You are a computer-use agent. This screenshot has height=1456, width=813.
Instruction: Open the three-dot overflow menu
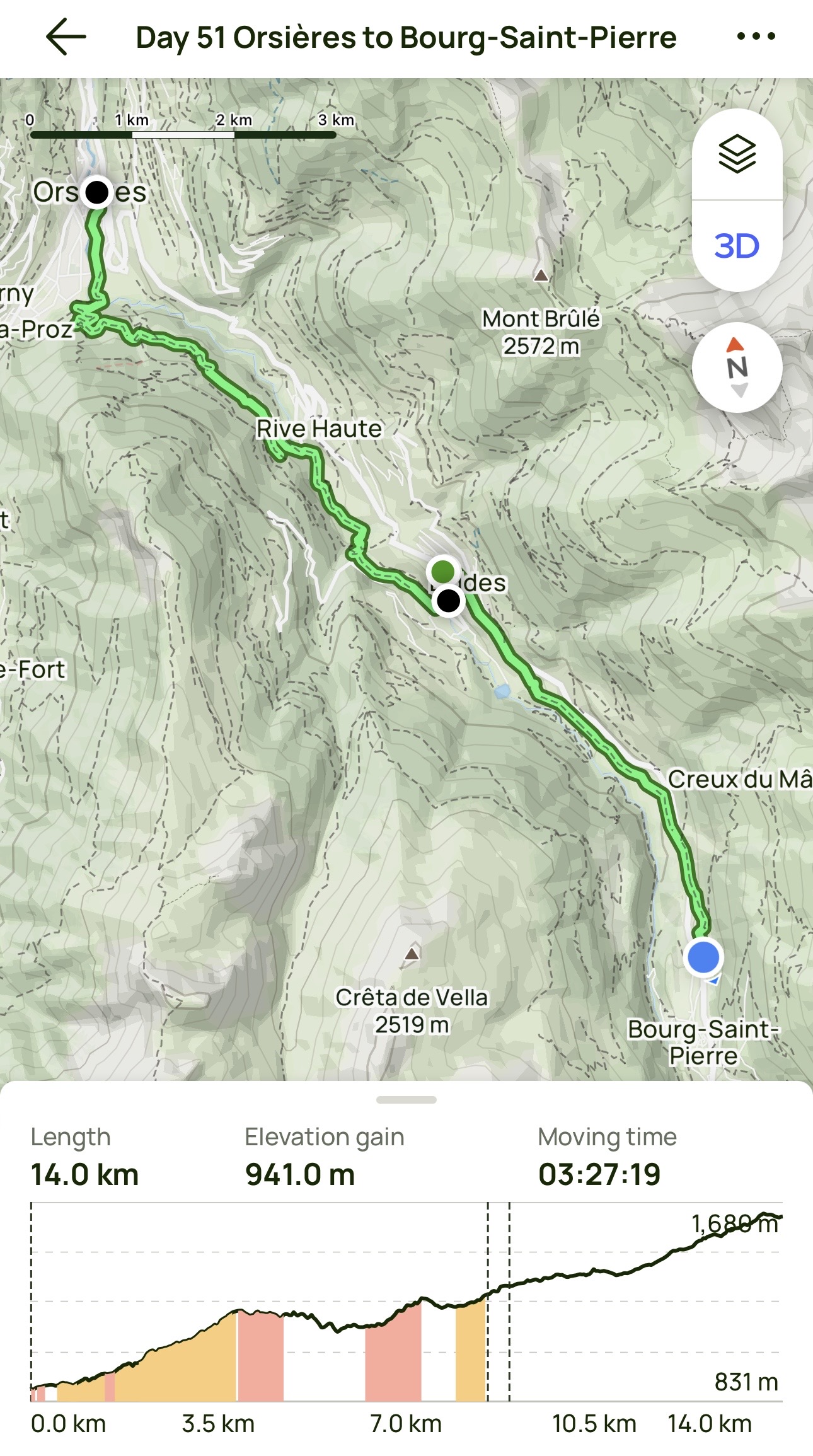756,37
